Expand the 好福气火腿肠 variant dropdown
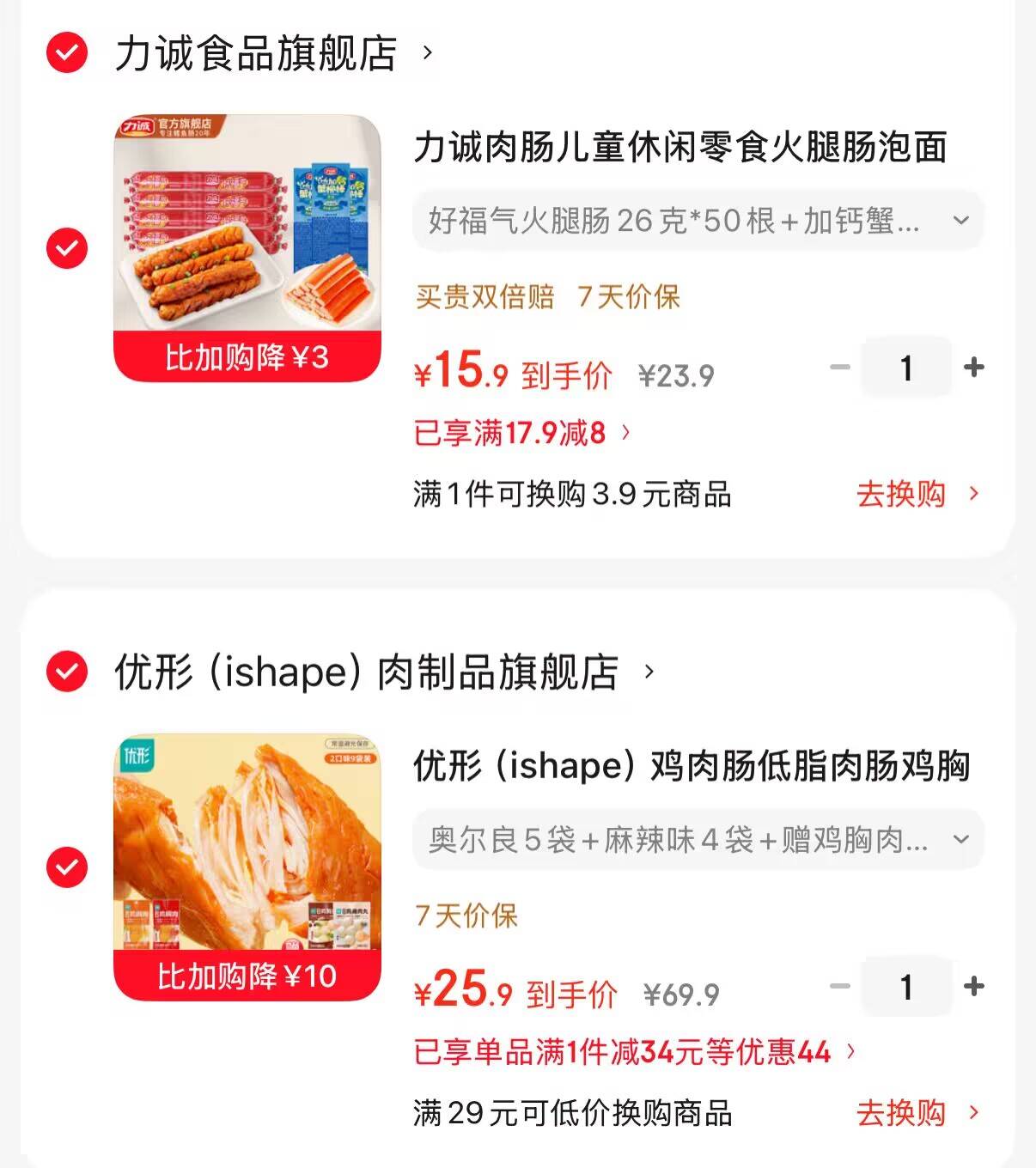The image size is (1036, 1168). click(698, 221)
